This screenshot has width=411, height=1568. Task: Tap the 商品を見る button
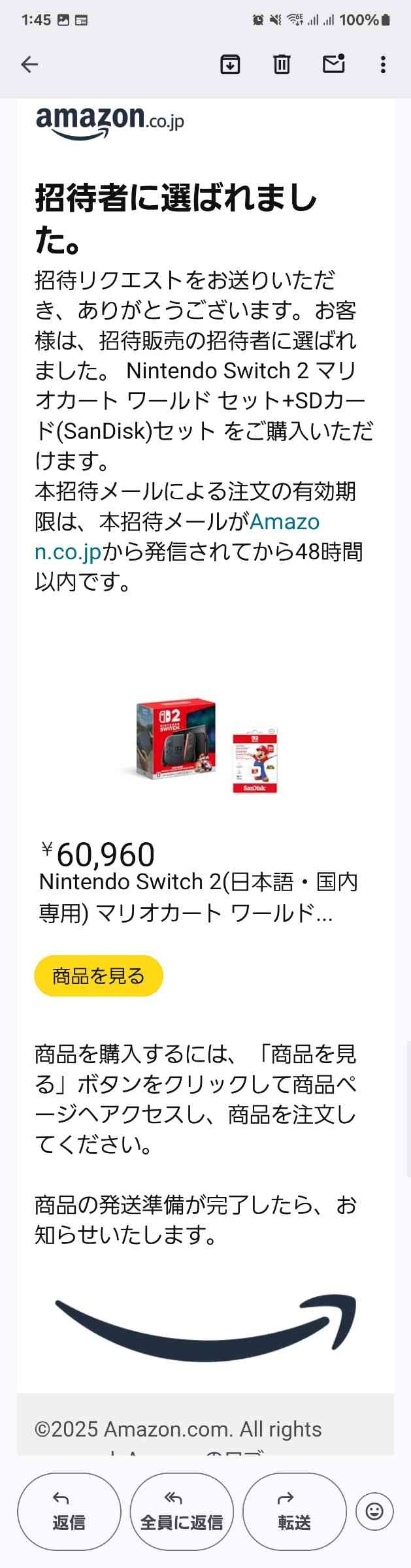click(x=99, y=975)
